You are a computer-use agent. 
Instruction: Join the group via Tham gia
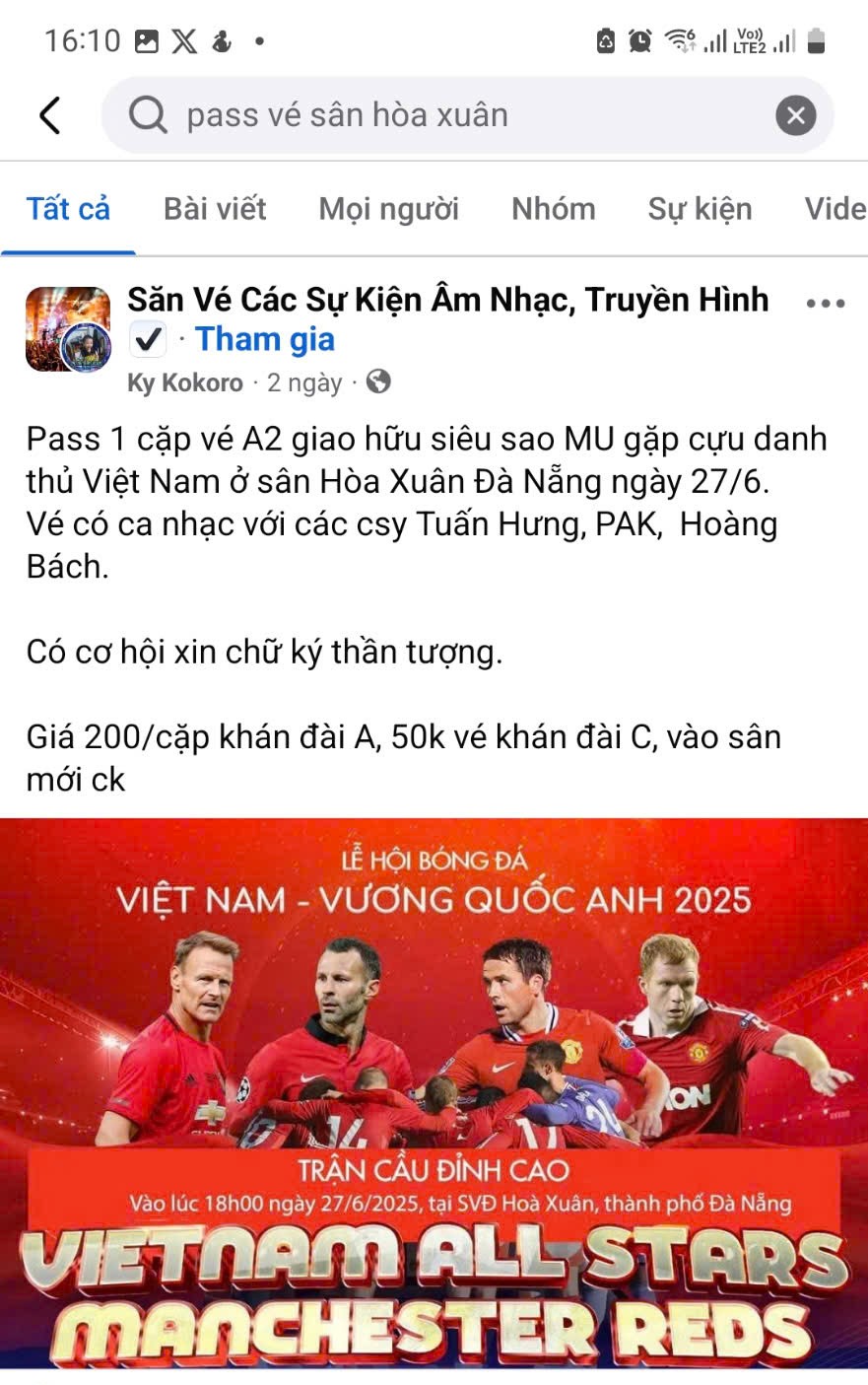(x=265, y=339)
